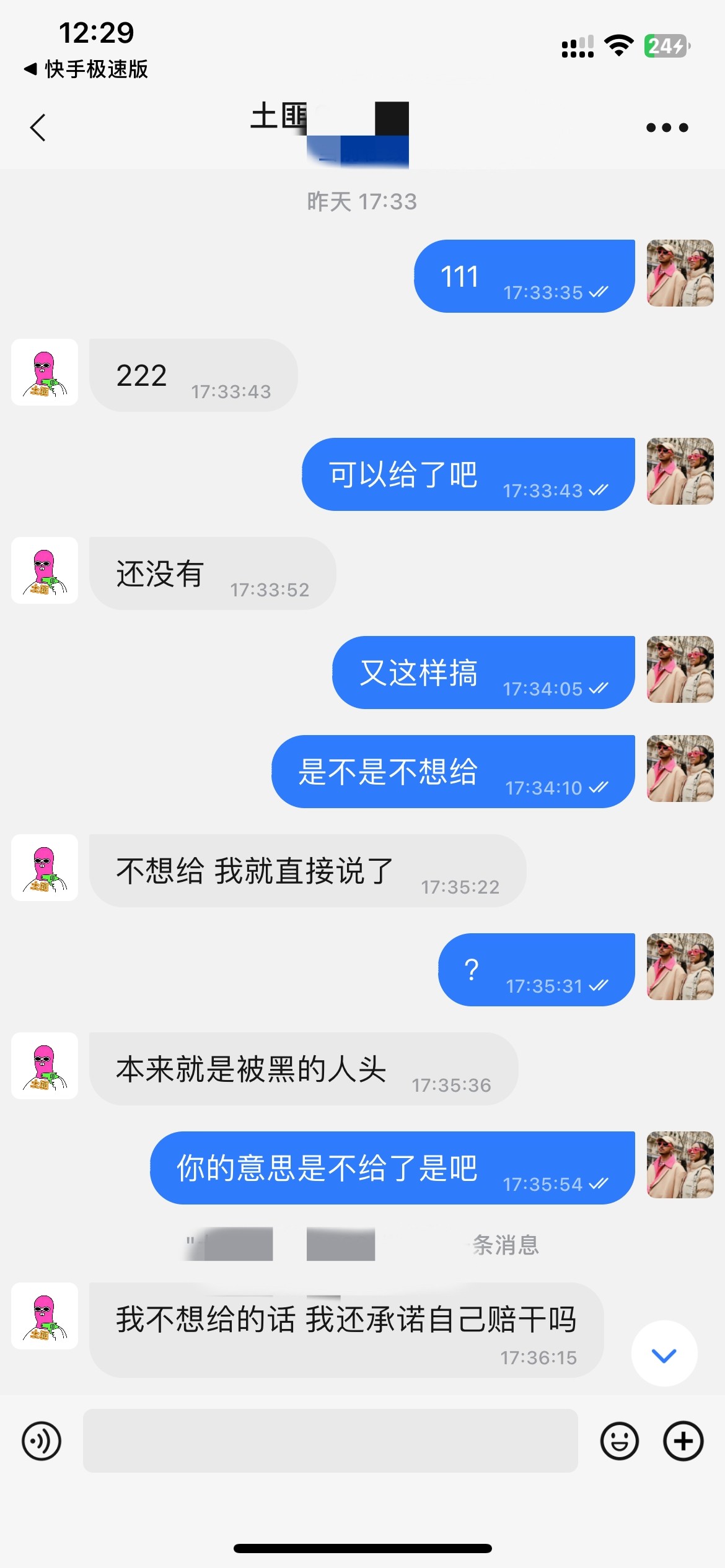
Task: Tap the back arrow to leave chat
Action: pos(38,127)
